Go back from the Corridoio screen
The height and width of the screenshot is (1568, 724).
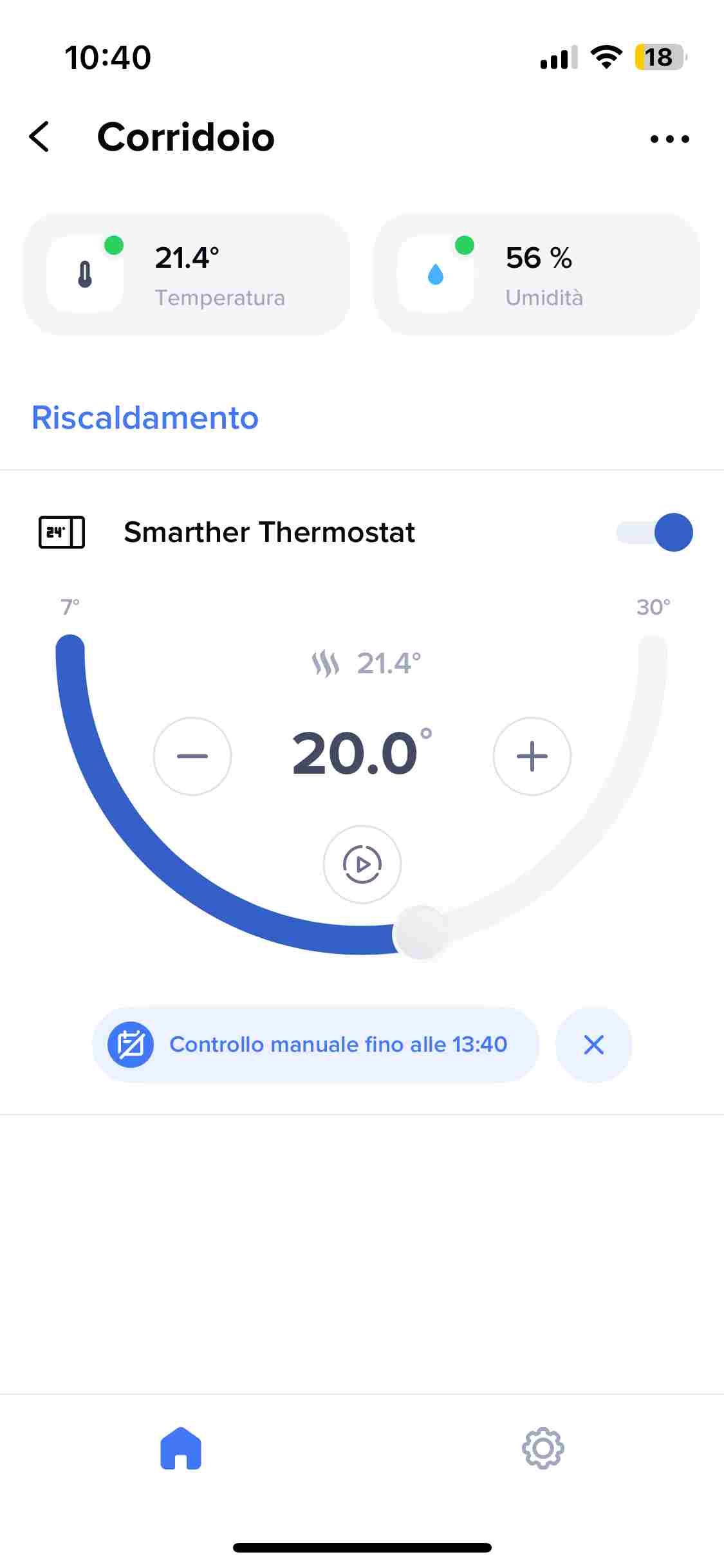point(40,137)
